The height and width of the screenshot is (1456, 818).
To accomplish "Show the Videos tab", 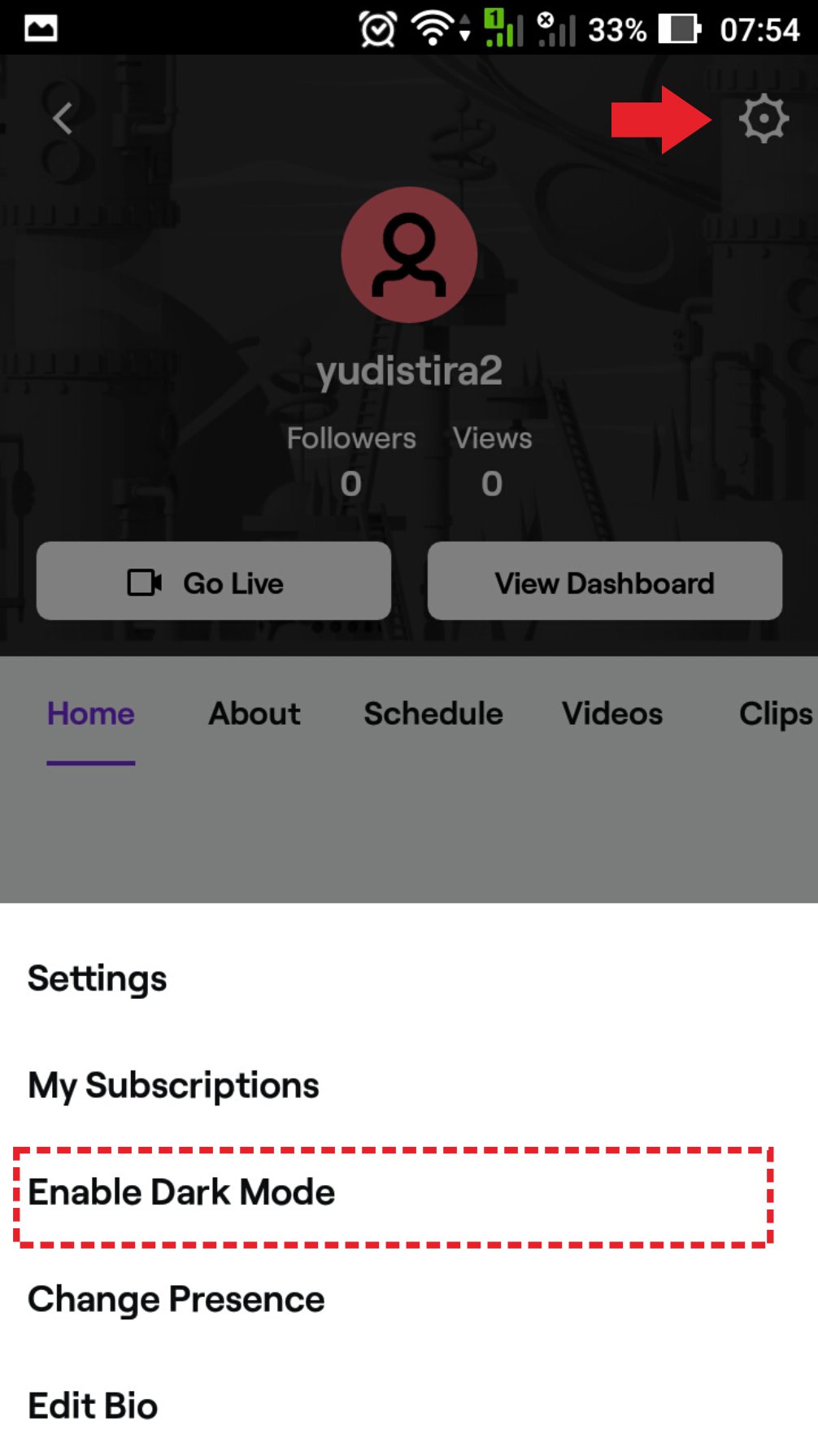I will coord(612,714).
